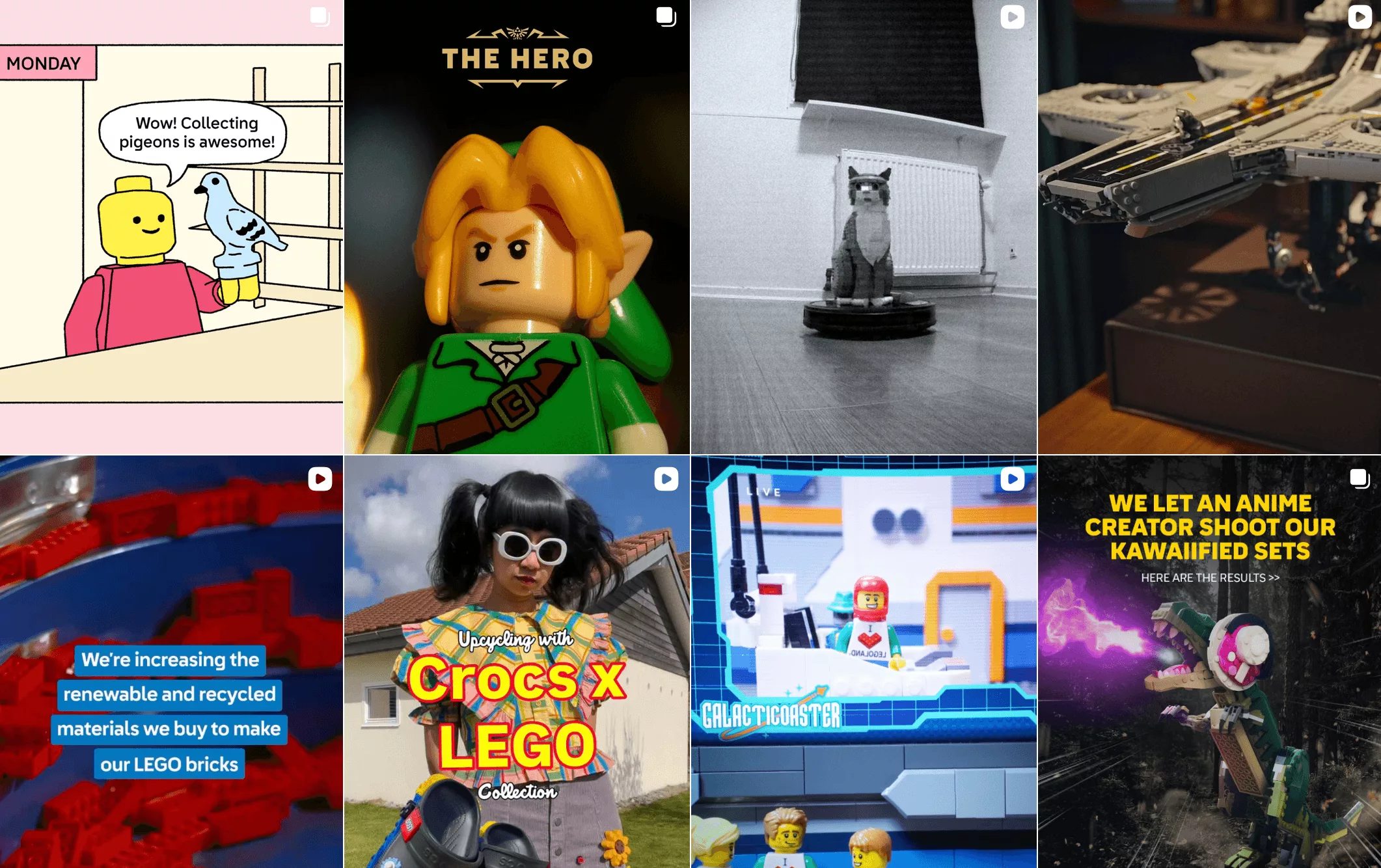Play the LEGO cat on robot vacuum video

[x=863, y=226]
